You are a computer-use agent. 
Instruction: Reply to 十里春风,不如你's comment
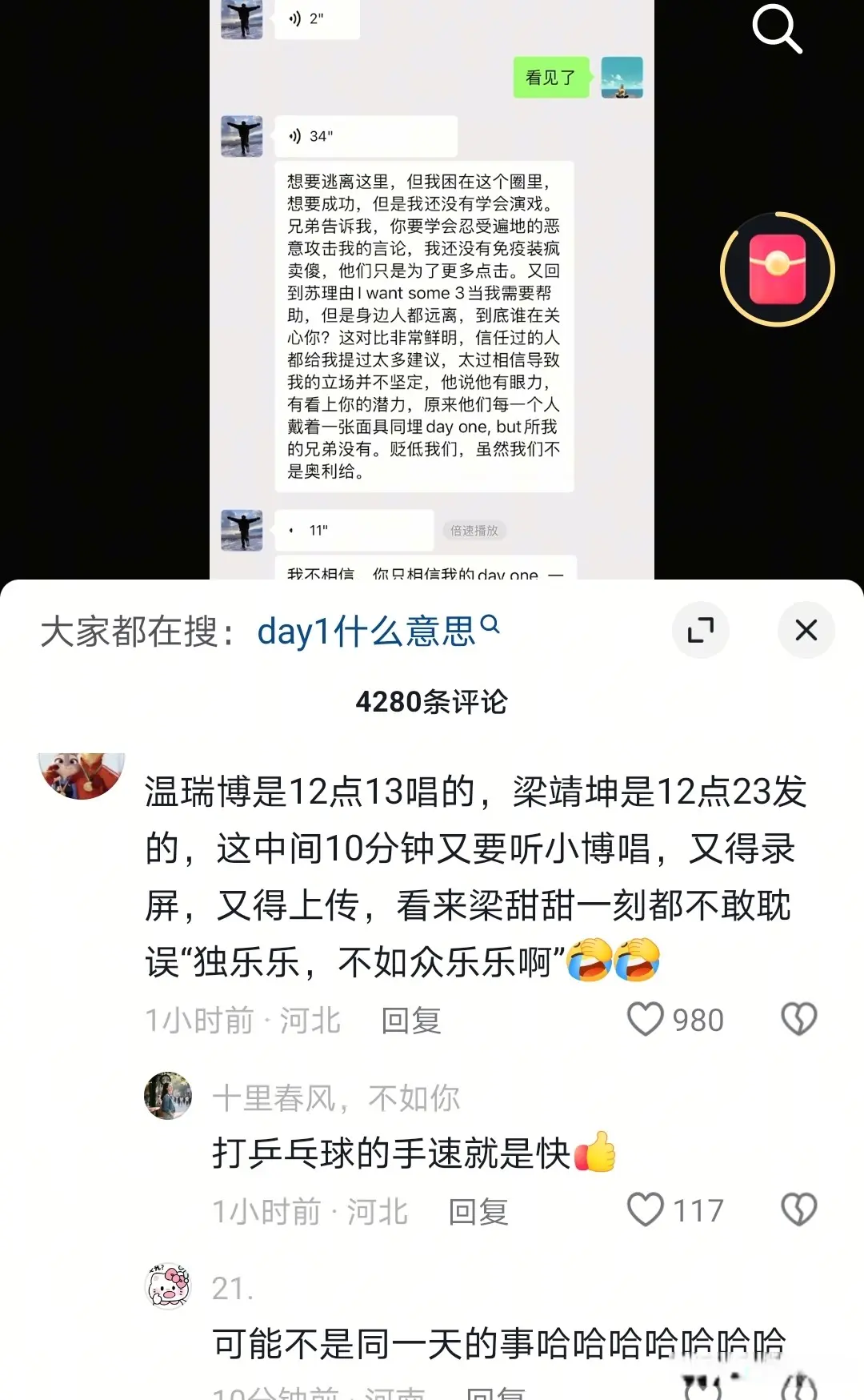[478, 1212]
